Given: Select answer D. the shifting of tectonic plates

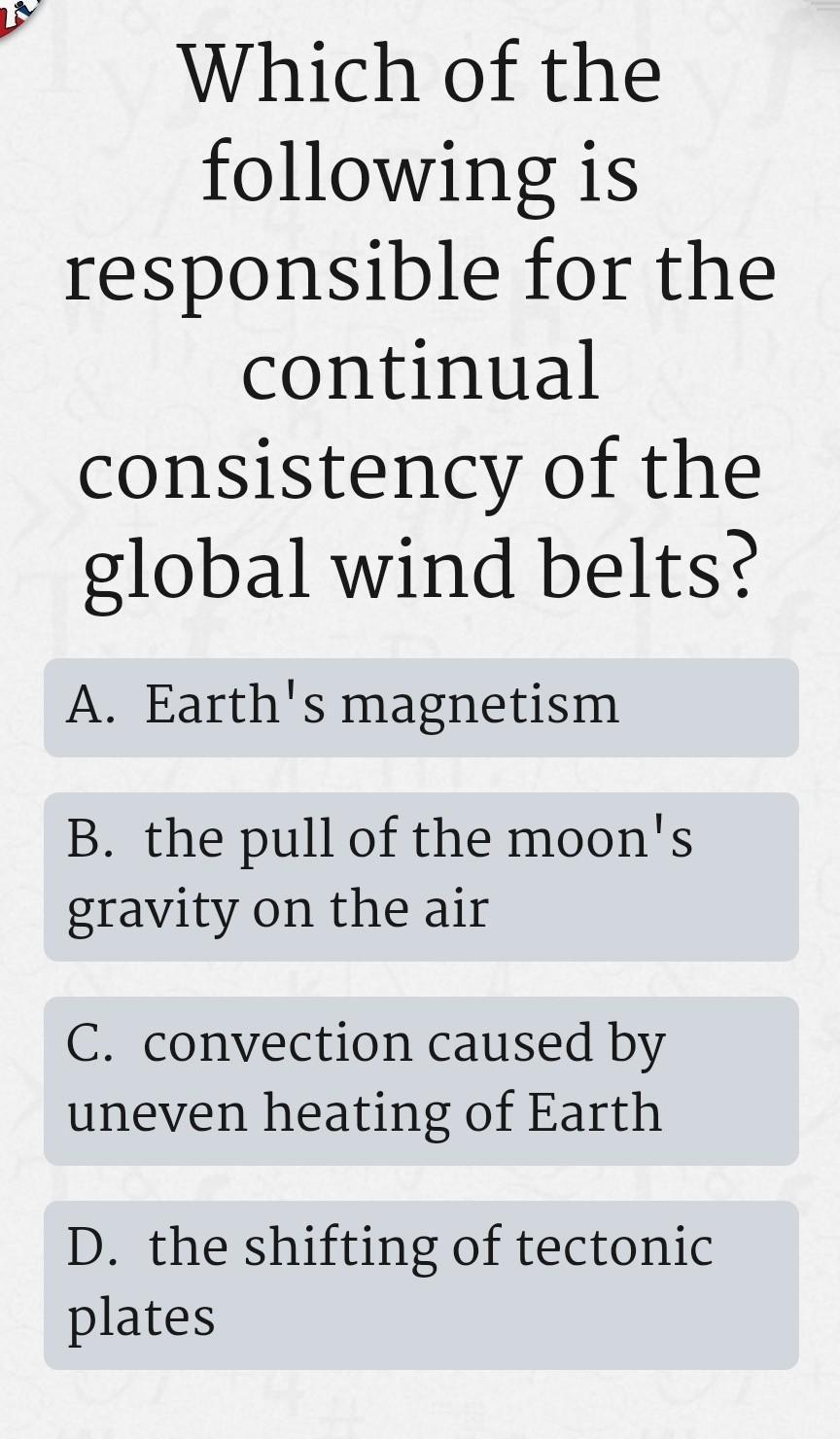Looking at the screenshot, I should coord(420,1283).
